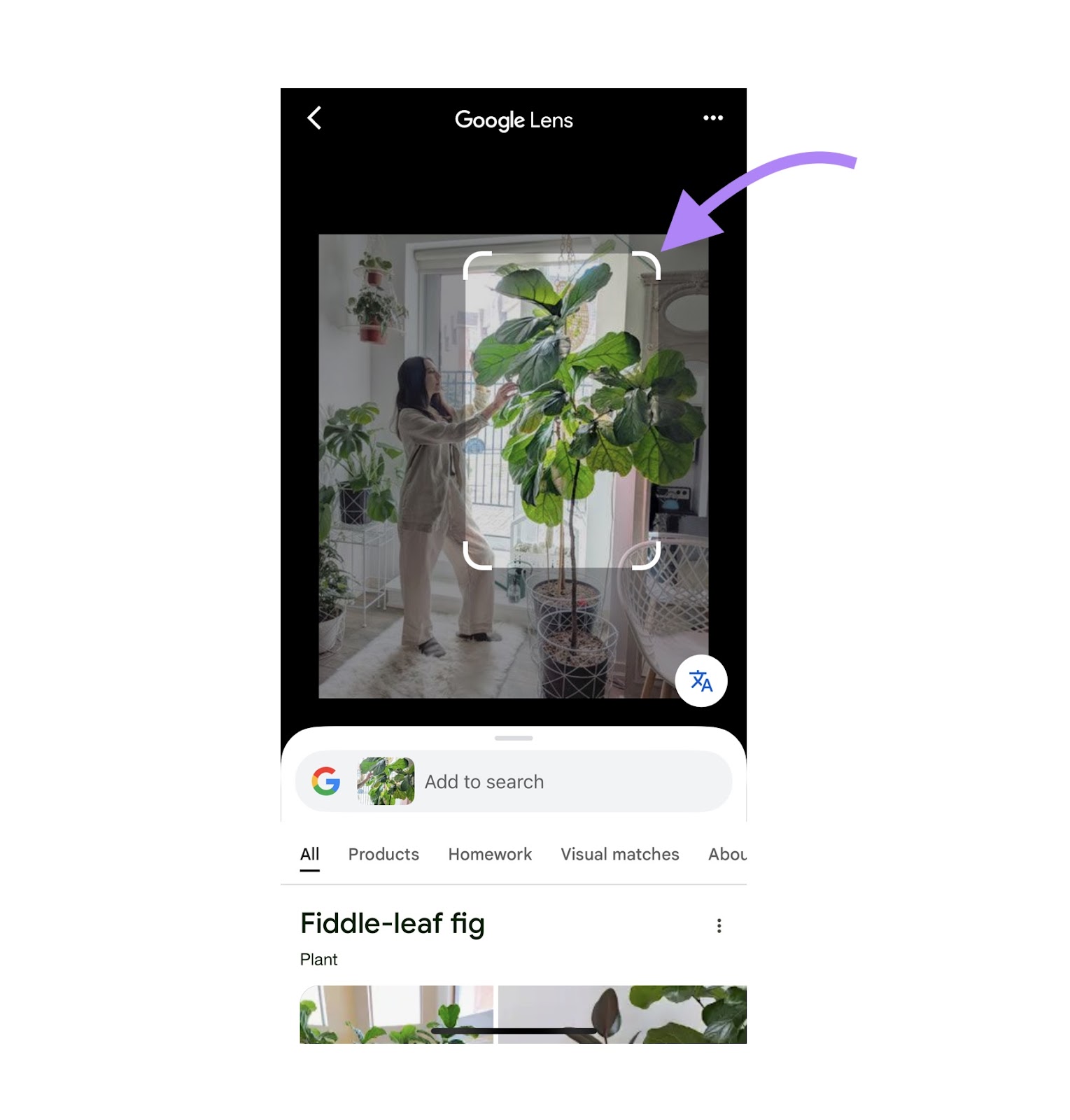
Task: Tap the Add to search field
Action: click(560, 781)
